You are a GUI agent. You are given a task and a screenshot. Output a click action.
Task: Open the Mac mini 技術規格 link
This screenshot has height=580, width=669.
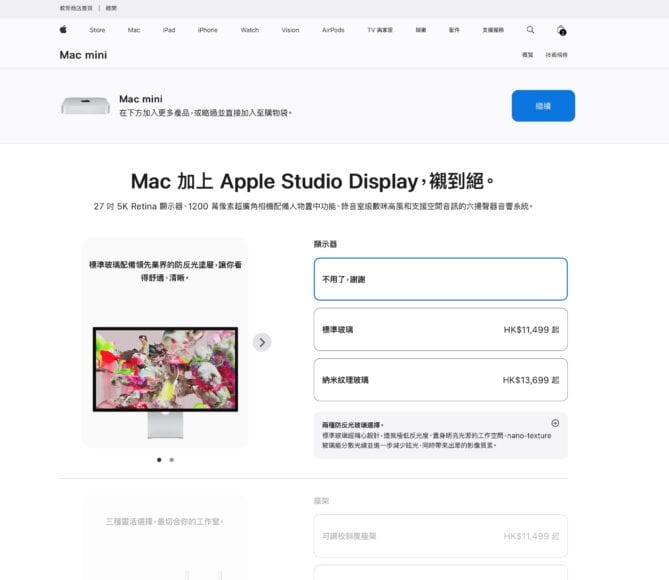pos(557,55)
